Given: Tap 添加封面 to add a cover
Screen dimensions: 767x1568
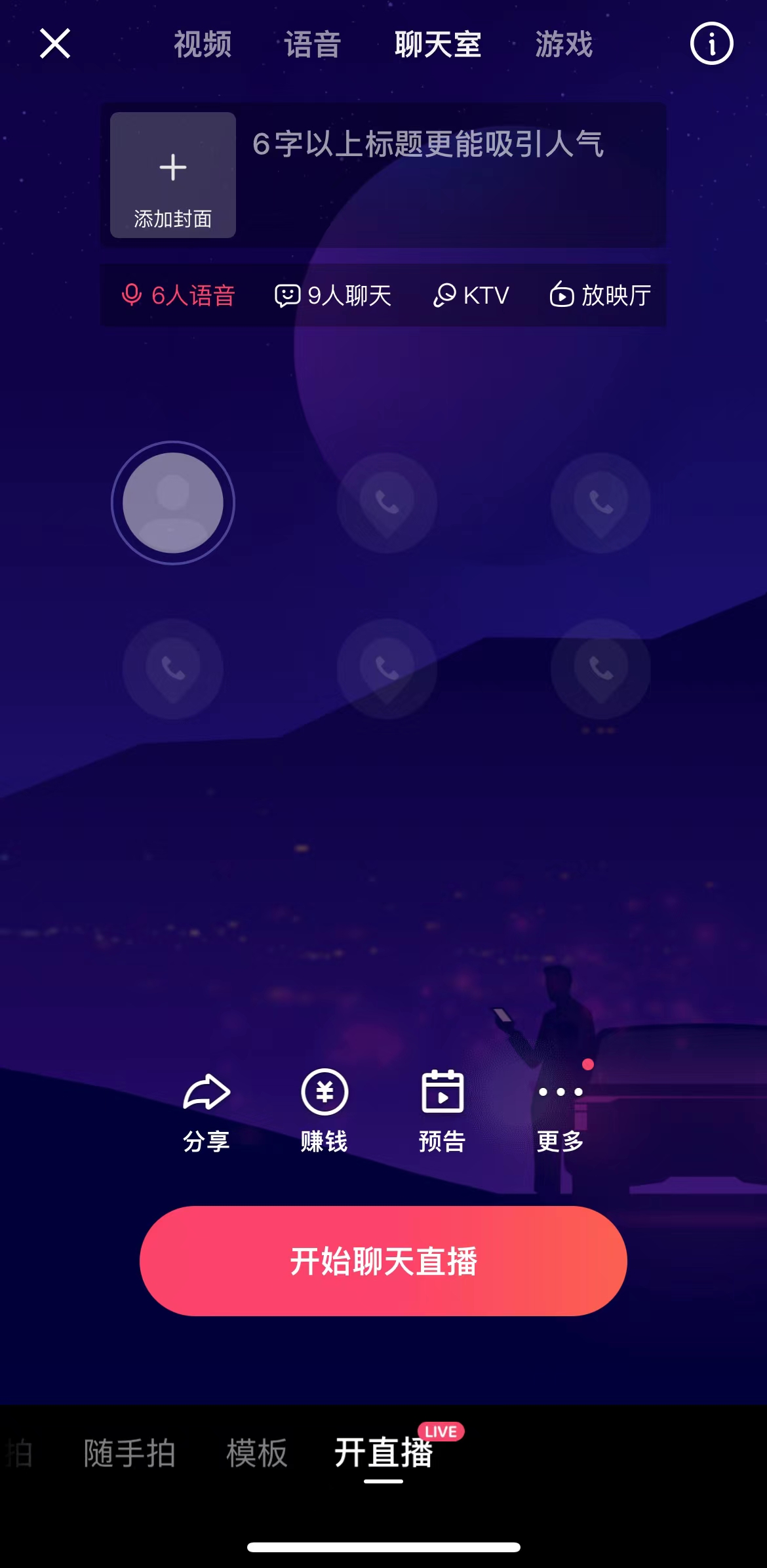Looking at the screenshot, I should [173, 175].
